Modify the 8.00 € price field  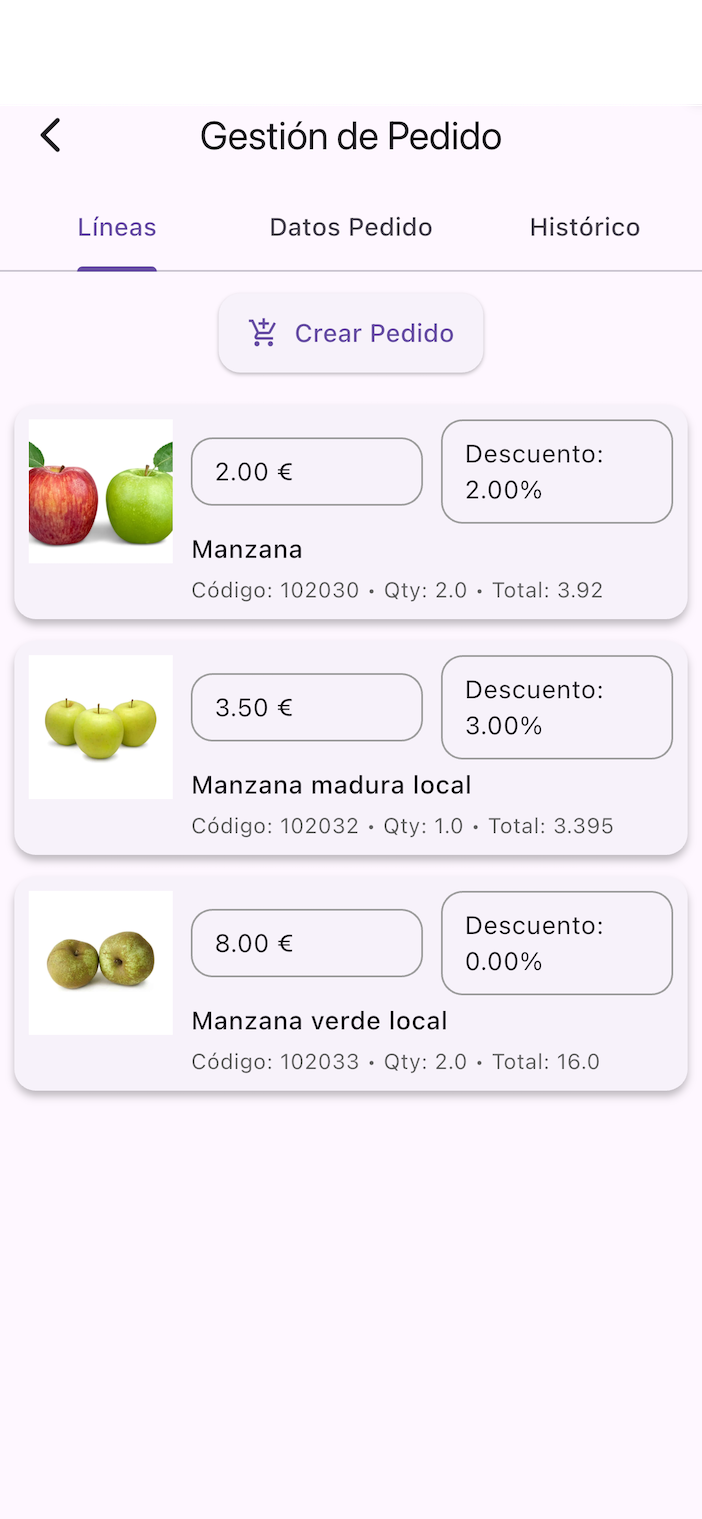[x=306, y=943]
